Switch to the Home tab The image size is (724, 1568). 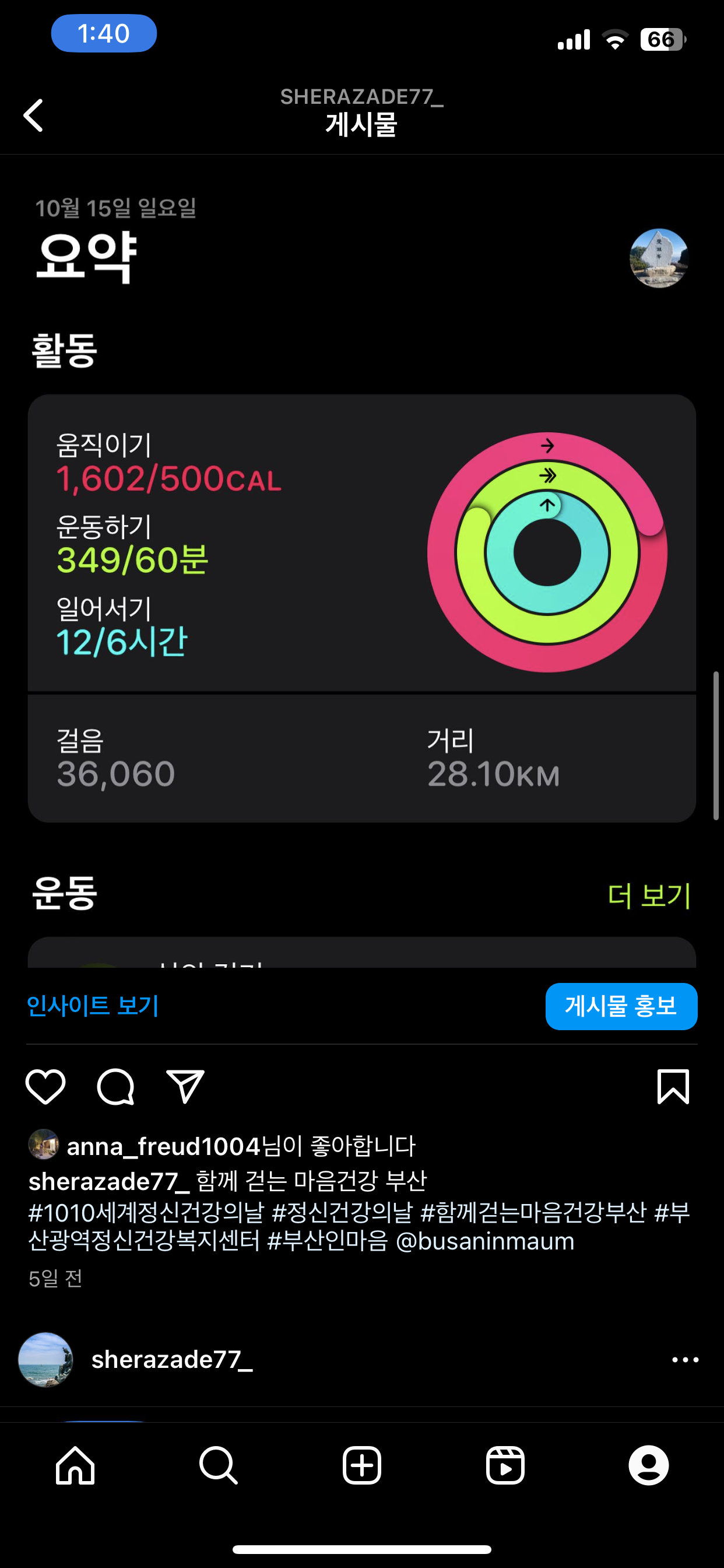(75, 1465)
